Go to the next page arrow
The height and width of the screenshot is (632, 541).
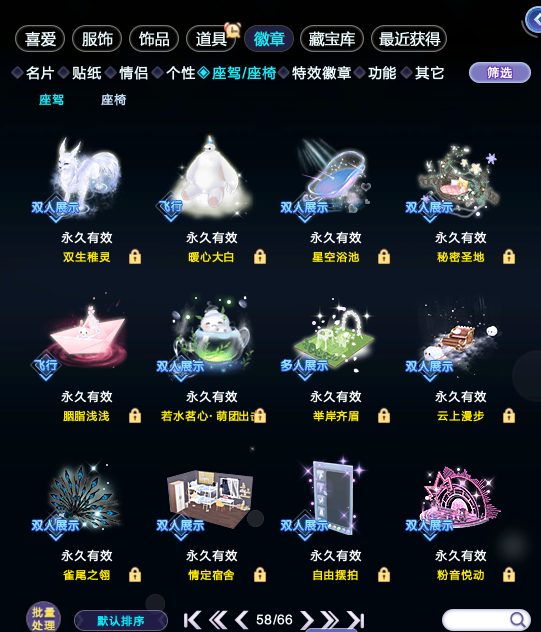pos(307,620)
